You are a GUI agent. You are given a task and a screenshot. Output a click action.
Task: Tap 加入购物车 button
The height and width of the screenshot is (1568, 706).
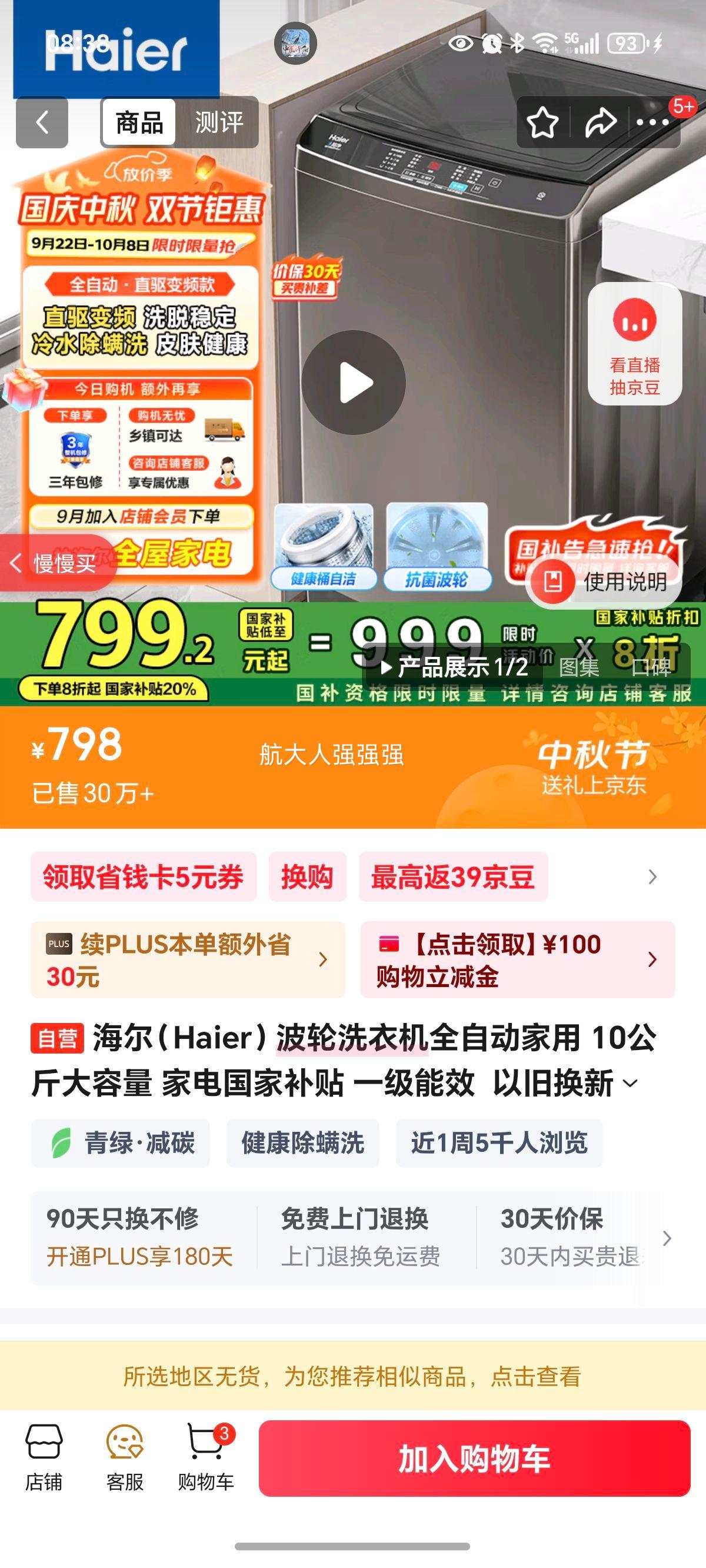[x=474, y=1459]
